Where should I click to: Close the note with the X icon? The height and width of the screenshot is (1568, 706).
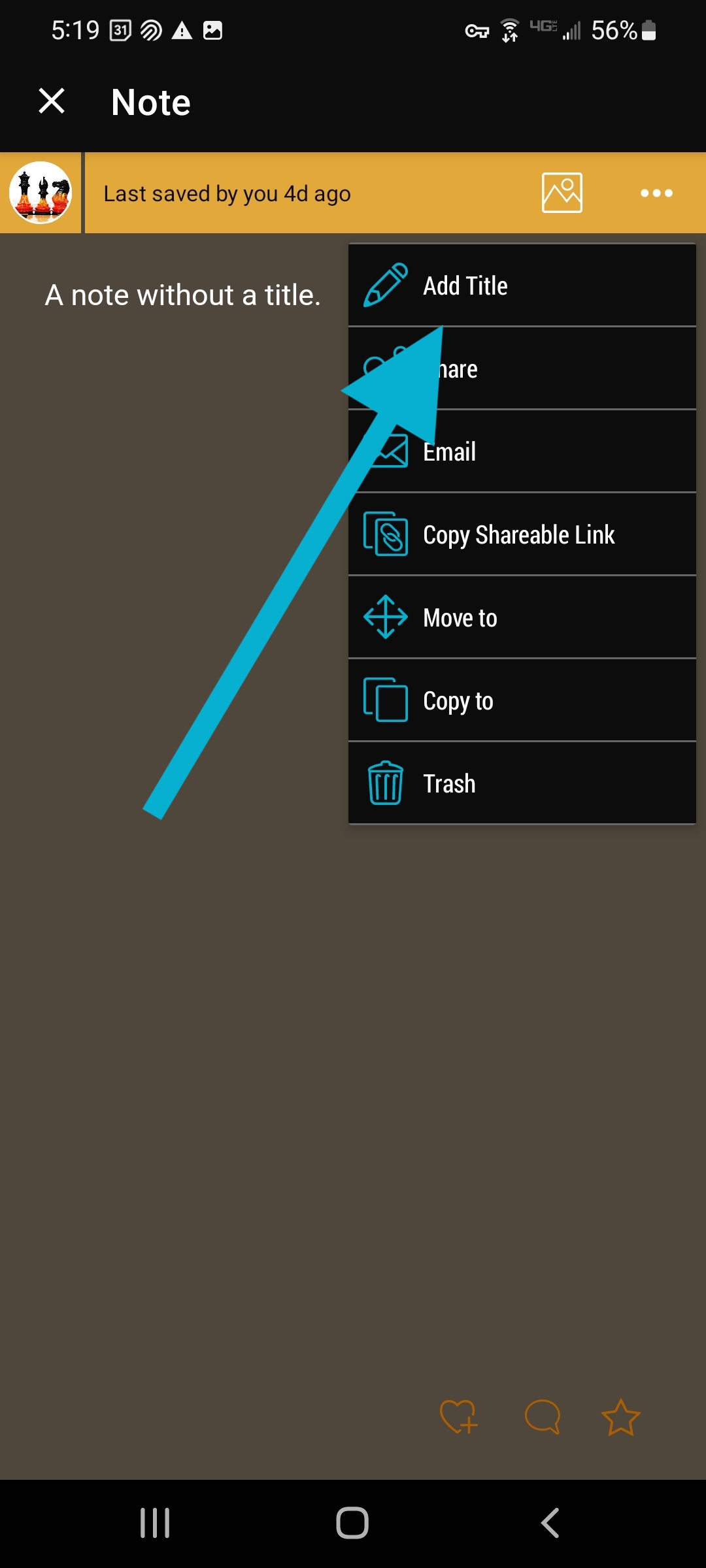point(52,101)
